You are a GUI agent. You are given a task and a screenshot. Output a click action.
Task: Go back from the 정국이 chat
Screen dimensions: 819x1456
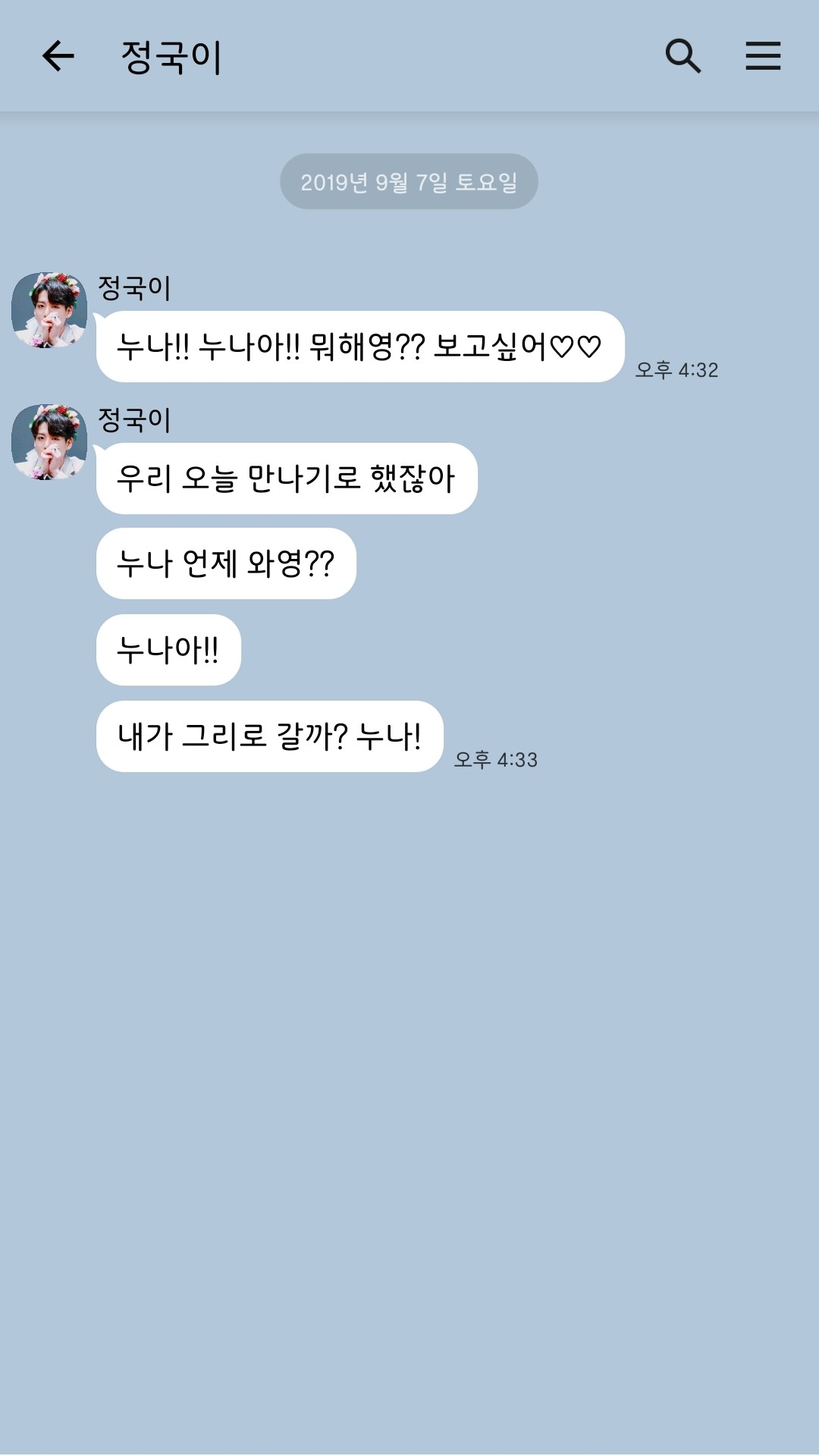coord(58,56)
